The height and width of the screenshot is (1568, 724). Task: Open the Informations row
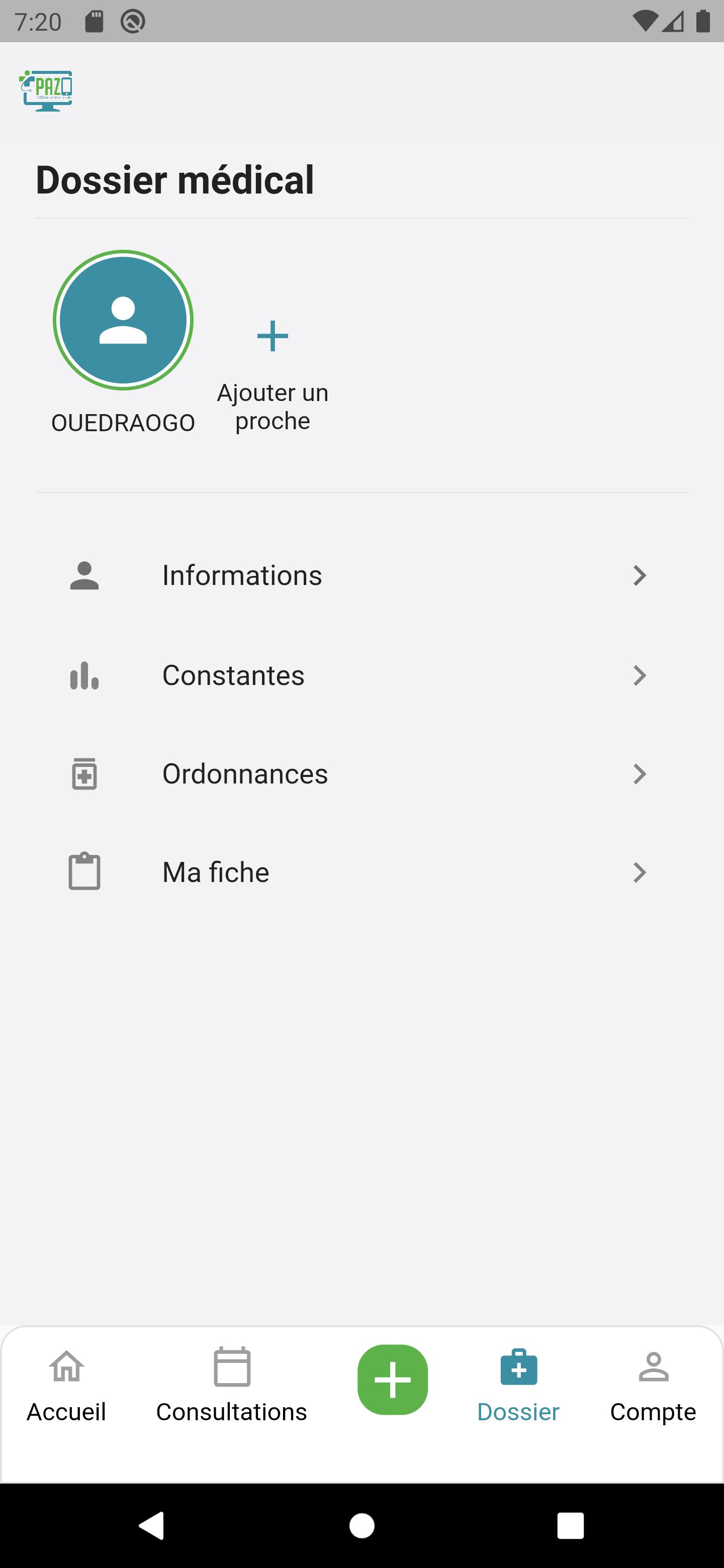[x=361, y=575]
